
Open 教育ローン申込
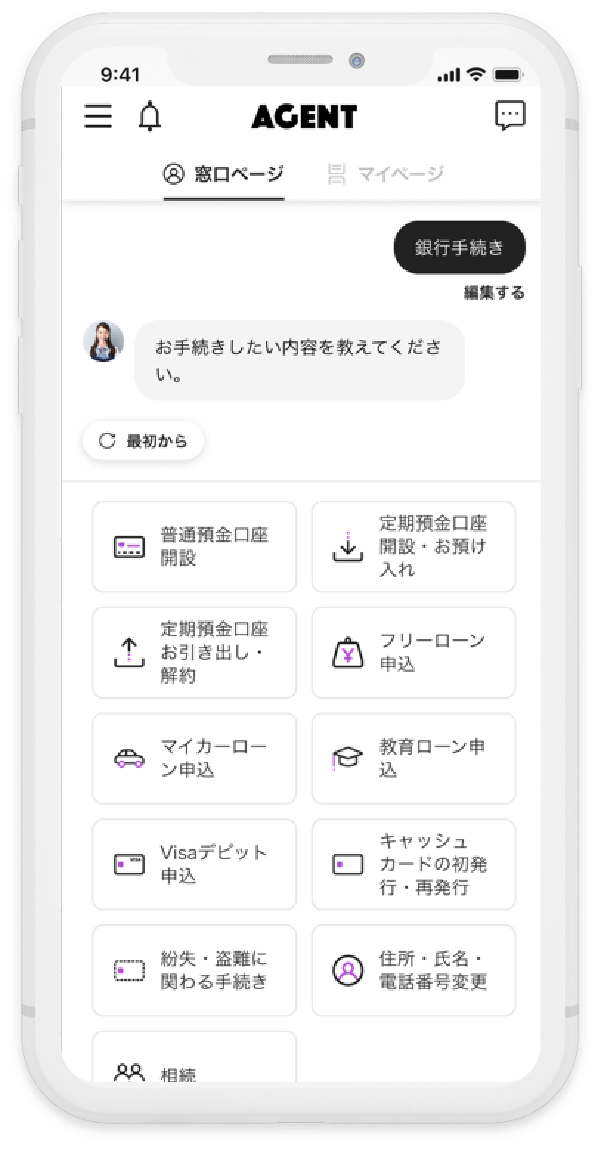pos(414,758)
